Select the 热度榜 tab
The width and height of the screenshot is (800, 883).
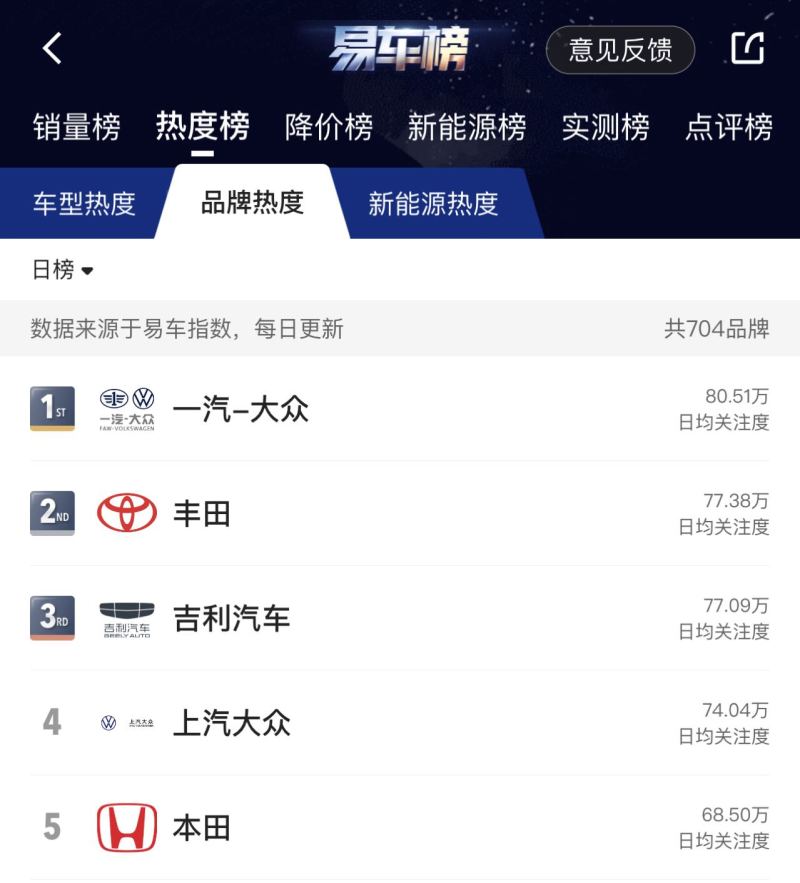click(202, 127)
